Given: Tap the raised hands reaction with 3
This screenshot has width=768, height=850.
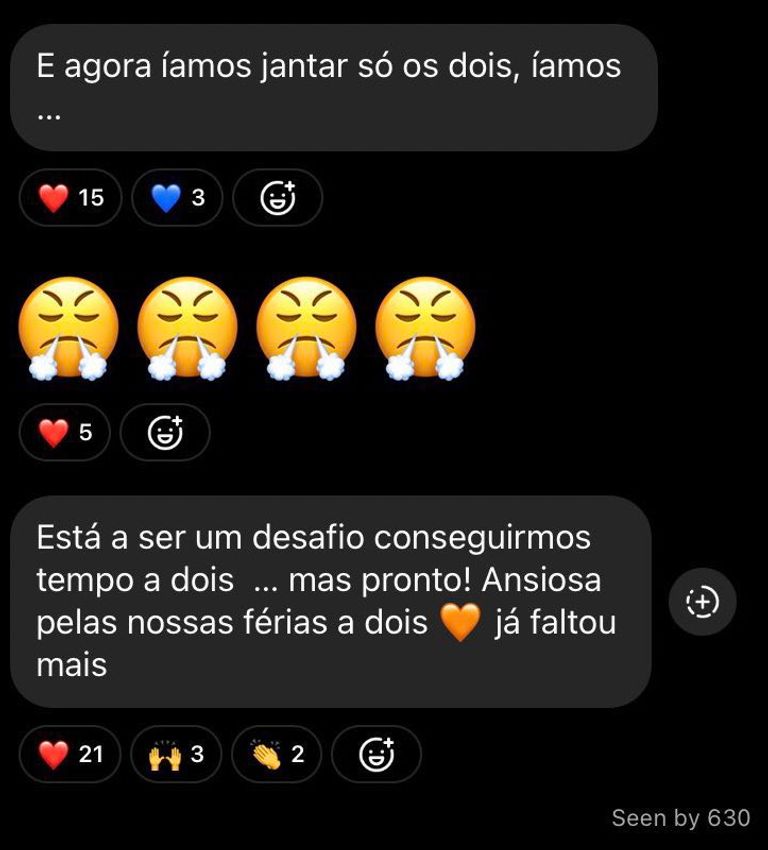Looking at the screenshot, I should pos(176,754).
